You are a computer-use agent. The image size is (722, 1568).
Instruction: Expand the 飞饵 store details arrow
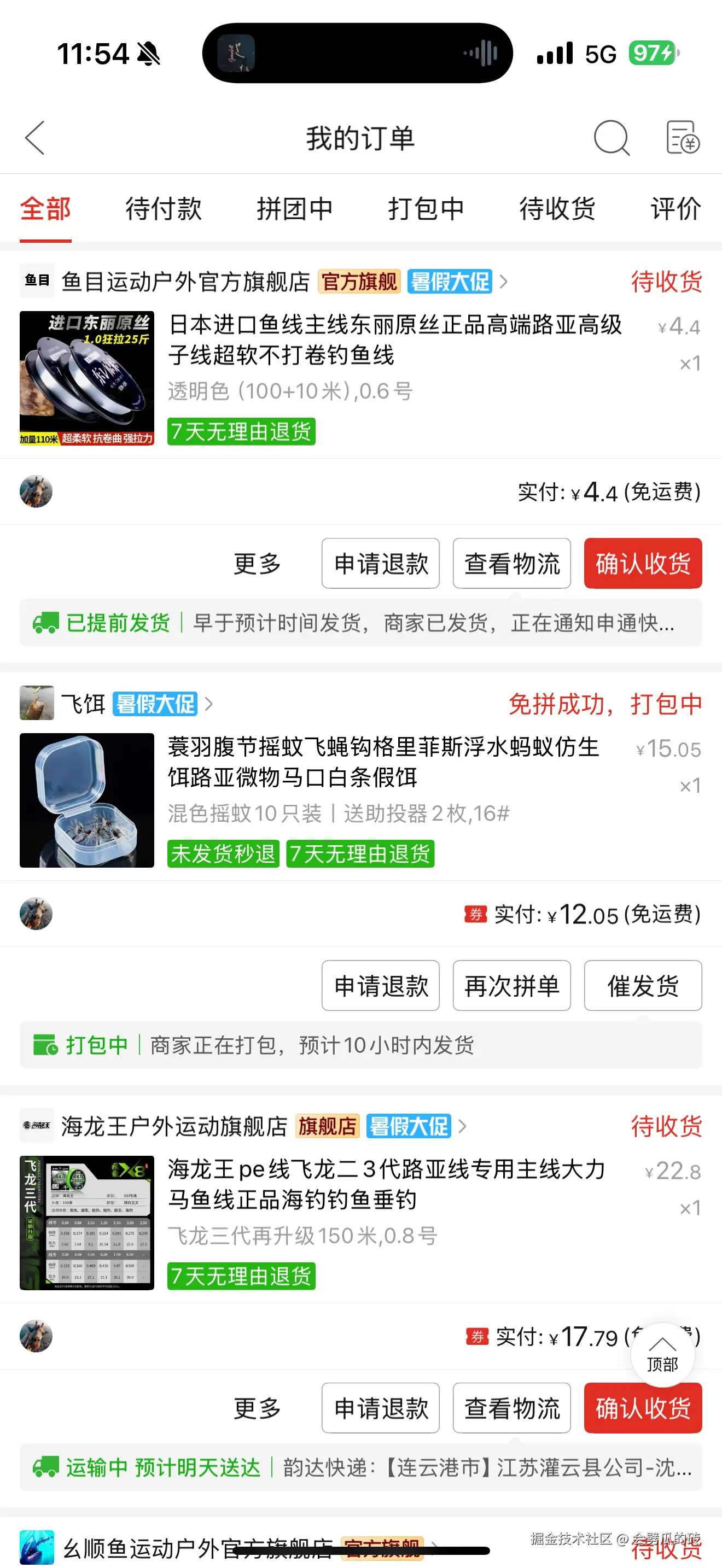tap(209, 703)
